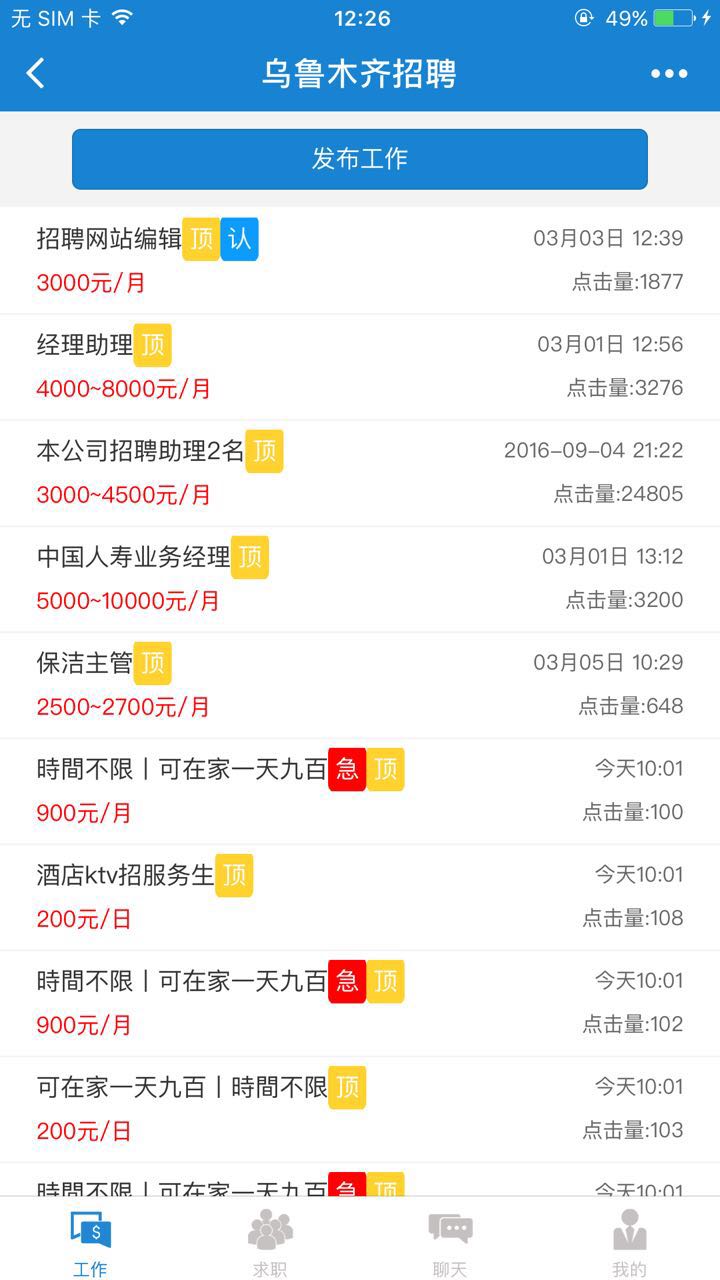Go back from 乌鲁木齐招聘 page
The image size is (720, 1280).
(x=36, y=73)
